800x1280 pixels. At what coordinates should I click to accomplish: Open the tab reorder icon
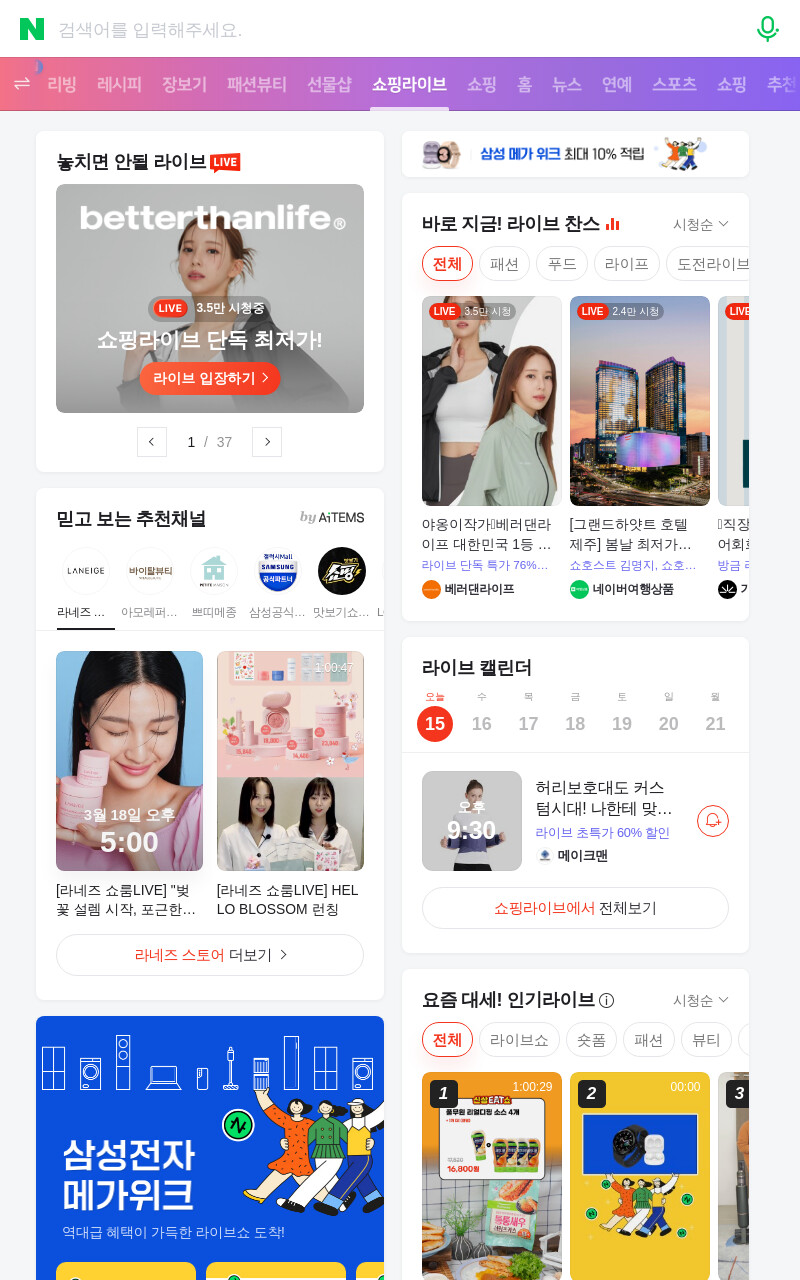coord(21,84)
